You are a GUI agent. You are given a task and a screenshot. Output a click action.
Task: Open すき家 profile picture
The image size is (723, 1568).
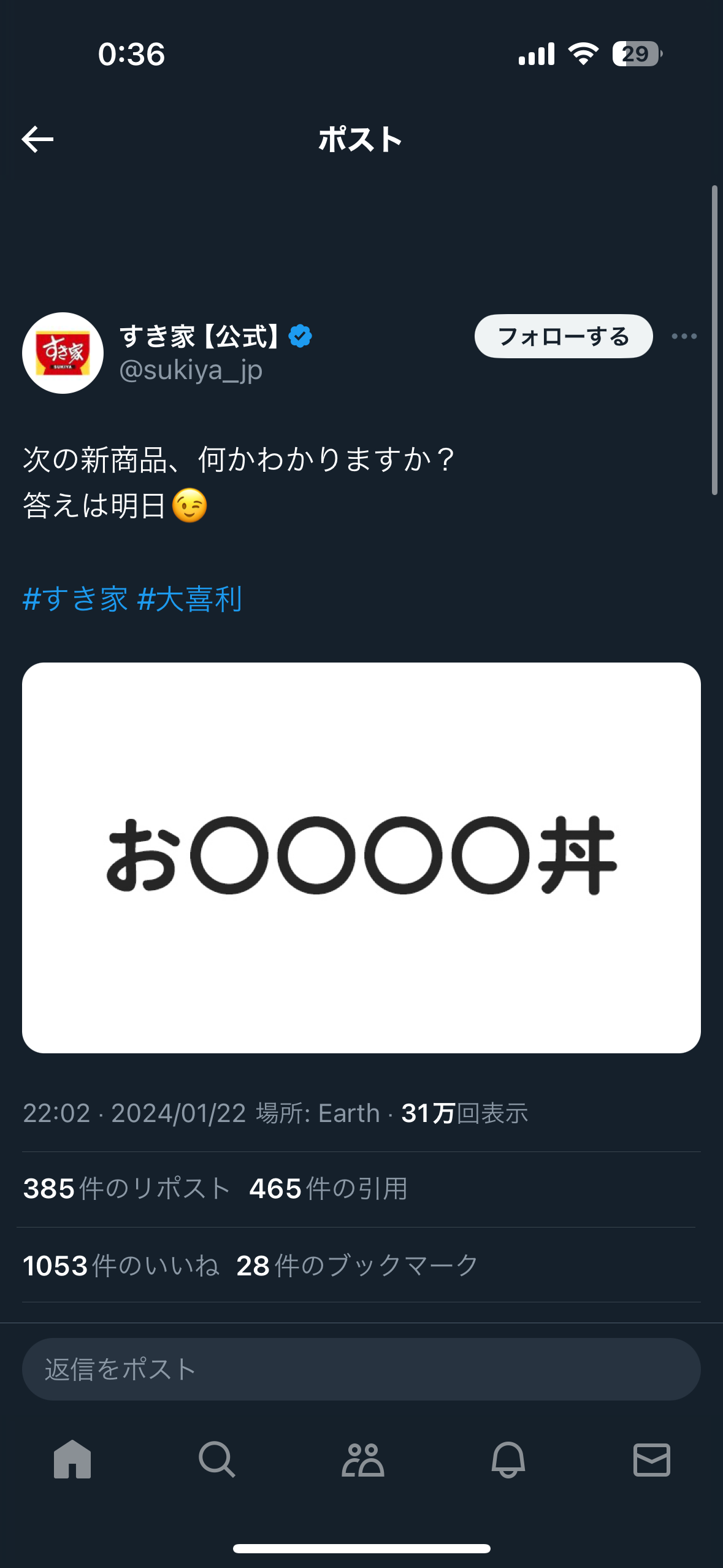[x=63, y=353]
